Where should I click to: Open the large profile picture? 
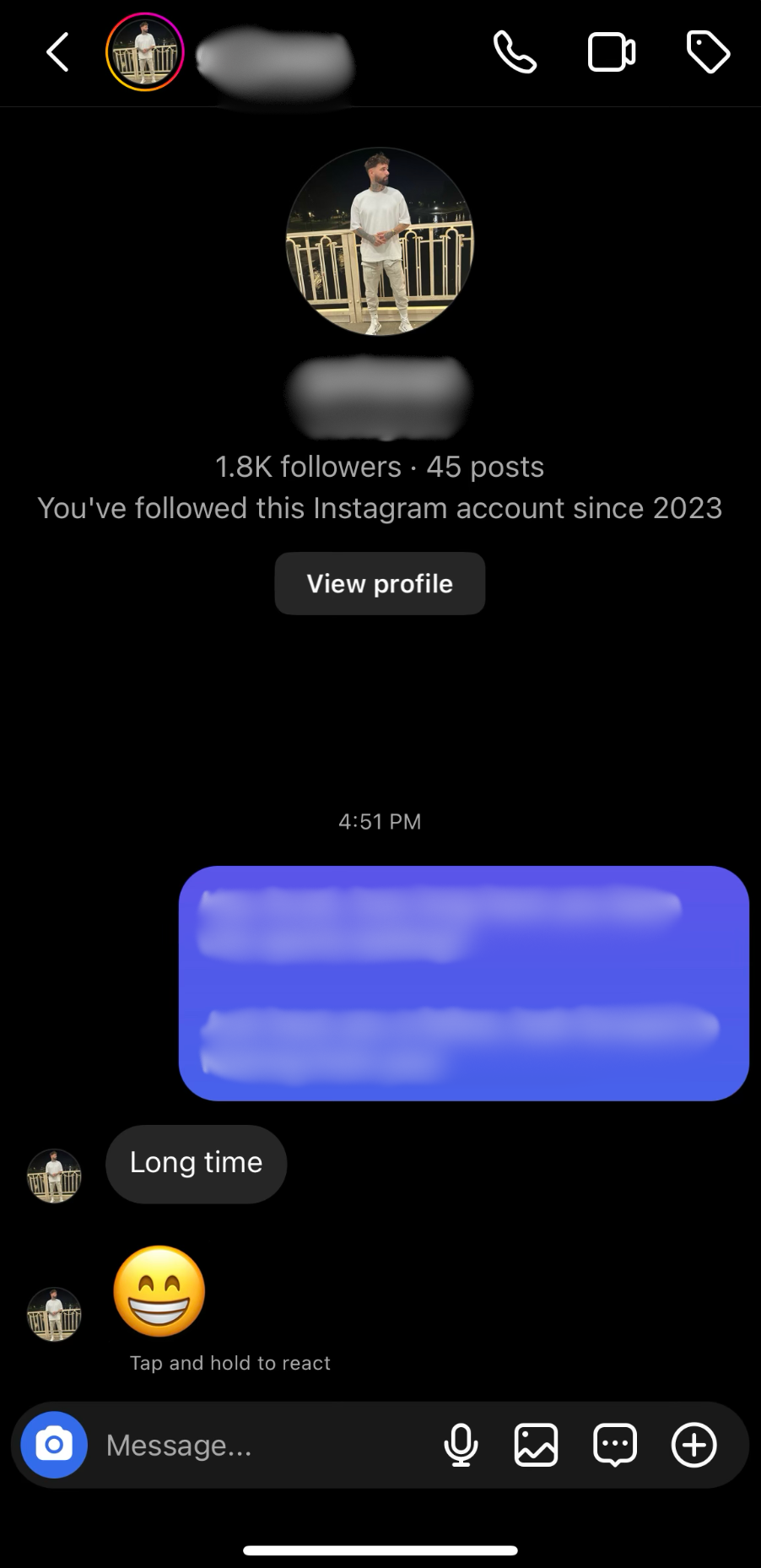click(x=380, y=241)
